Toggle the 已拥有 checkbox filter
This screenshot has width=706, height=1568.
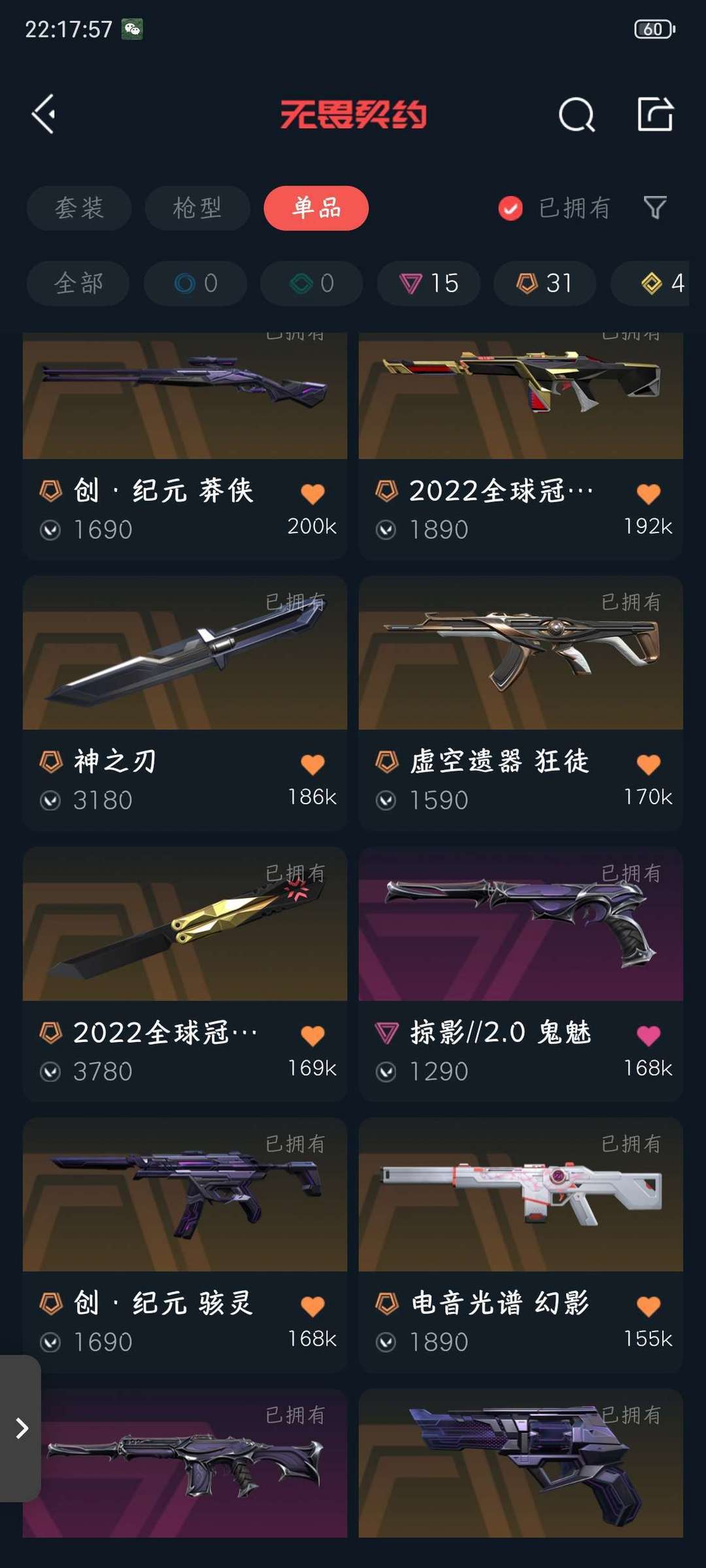[x=511, y=208]
